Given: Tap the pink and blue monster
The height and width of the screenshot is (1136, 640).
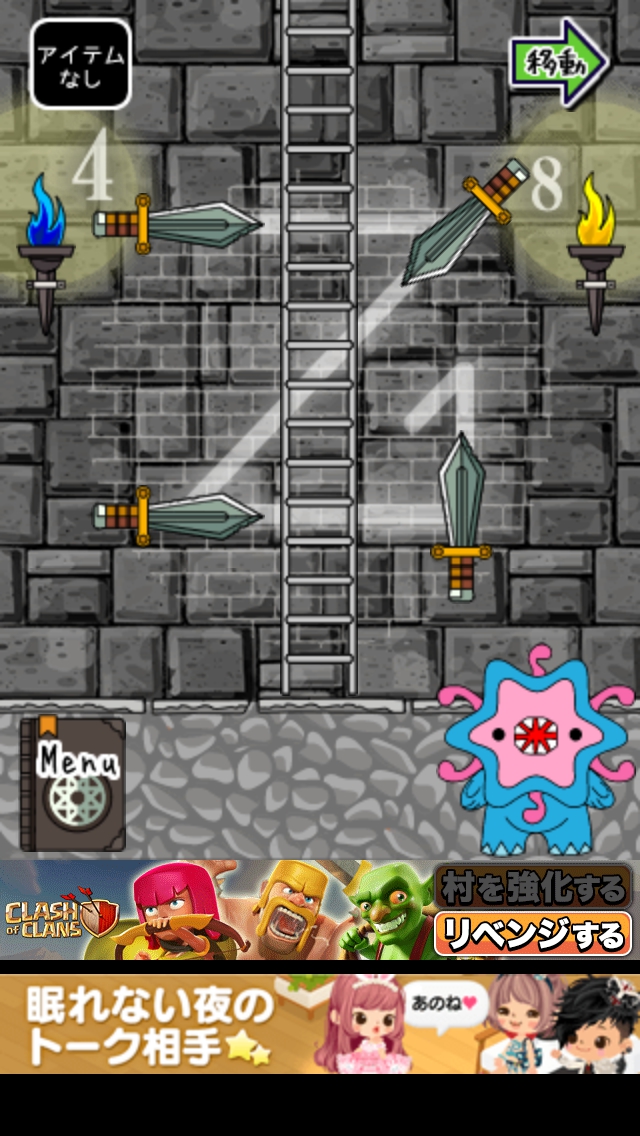Looking at the screenshot, I should click(537, 750).
